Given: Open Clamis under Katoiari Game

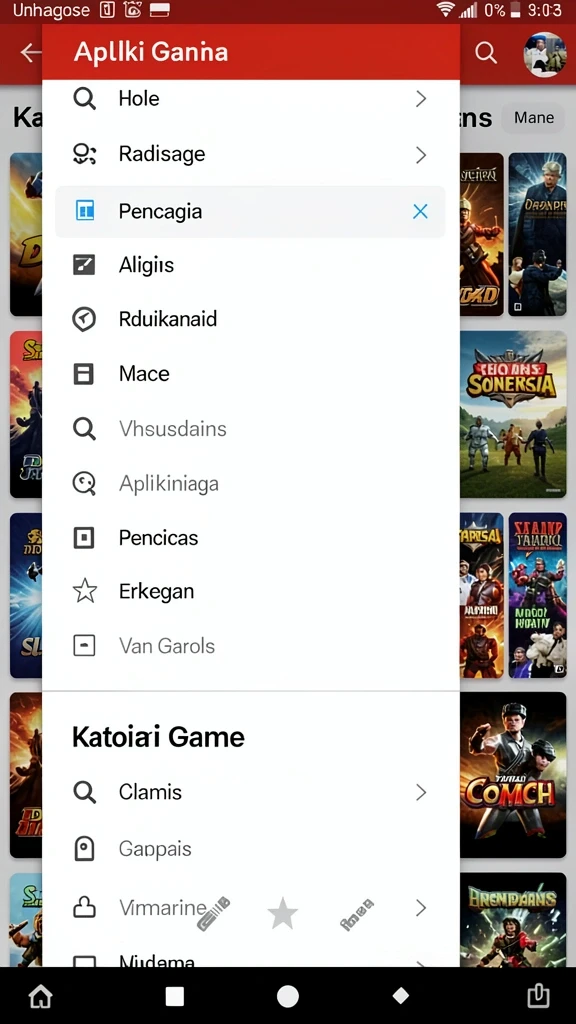Looking at the screenshot, I should (251, 792).
